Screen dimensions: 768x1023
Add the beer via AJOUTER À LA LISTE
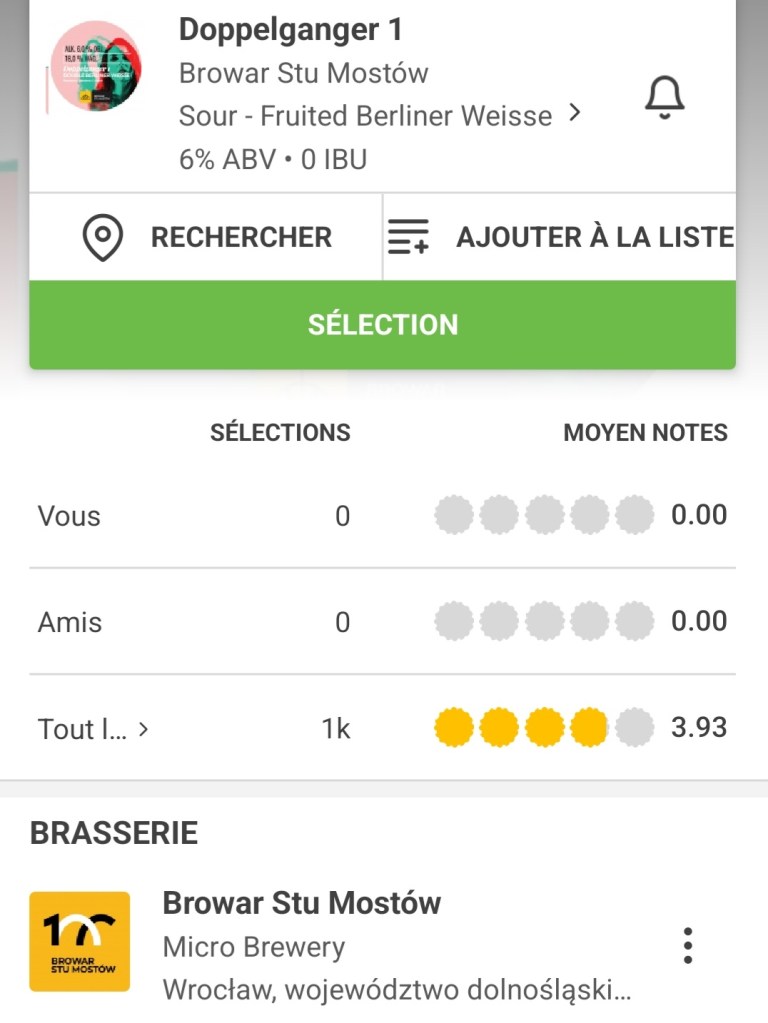coord(560,238)
